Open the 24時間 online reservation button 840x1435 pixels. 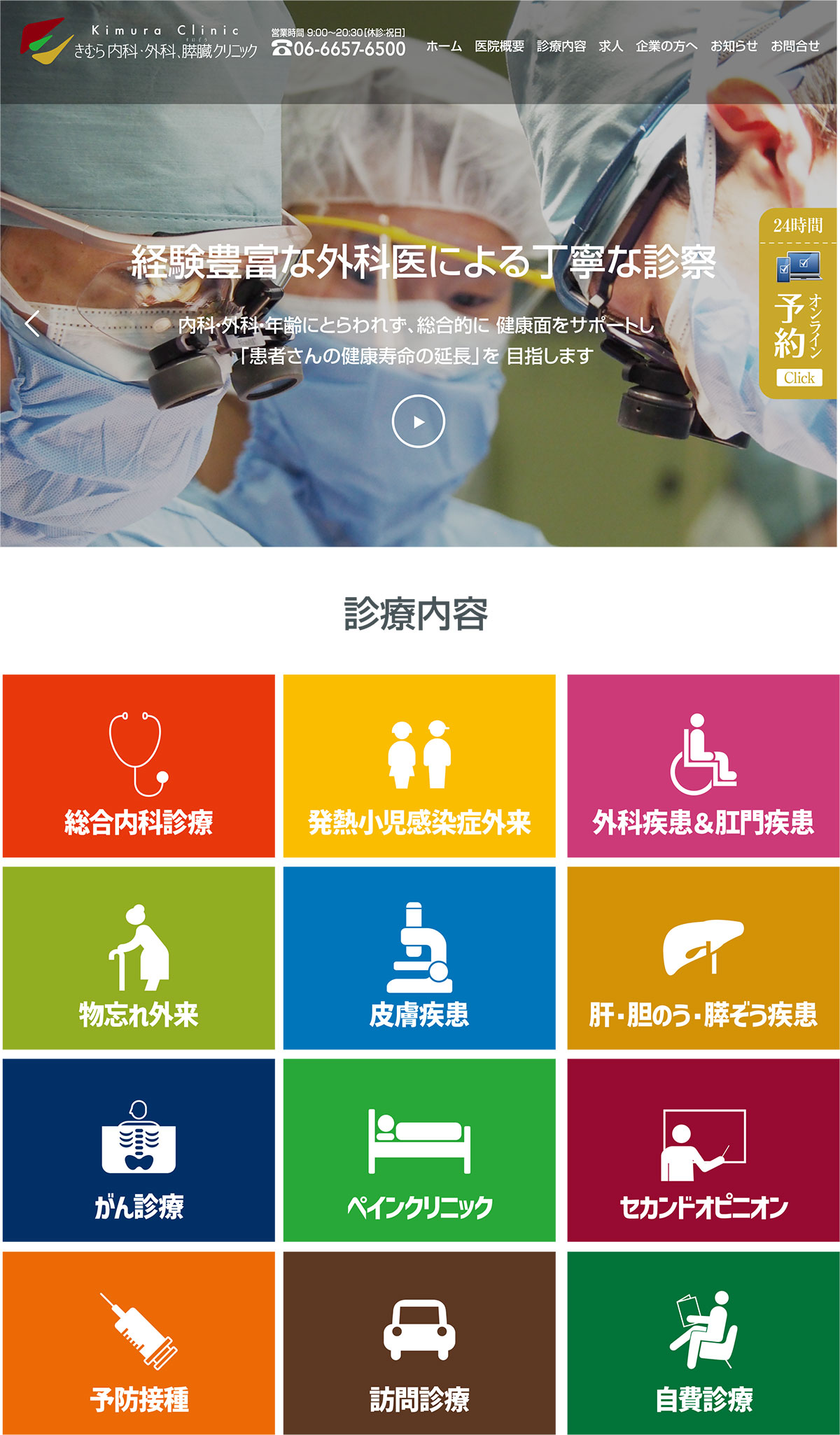coord(798,304)
